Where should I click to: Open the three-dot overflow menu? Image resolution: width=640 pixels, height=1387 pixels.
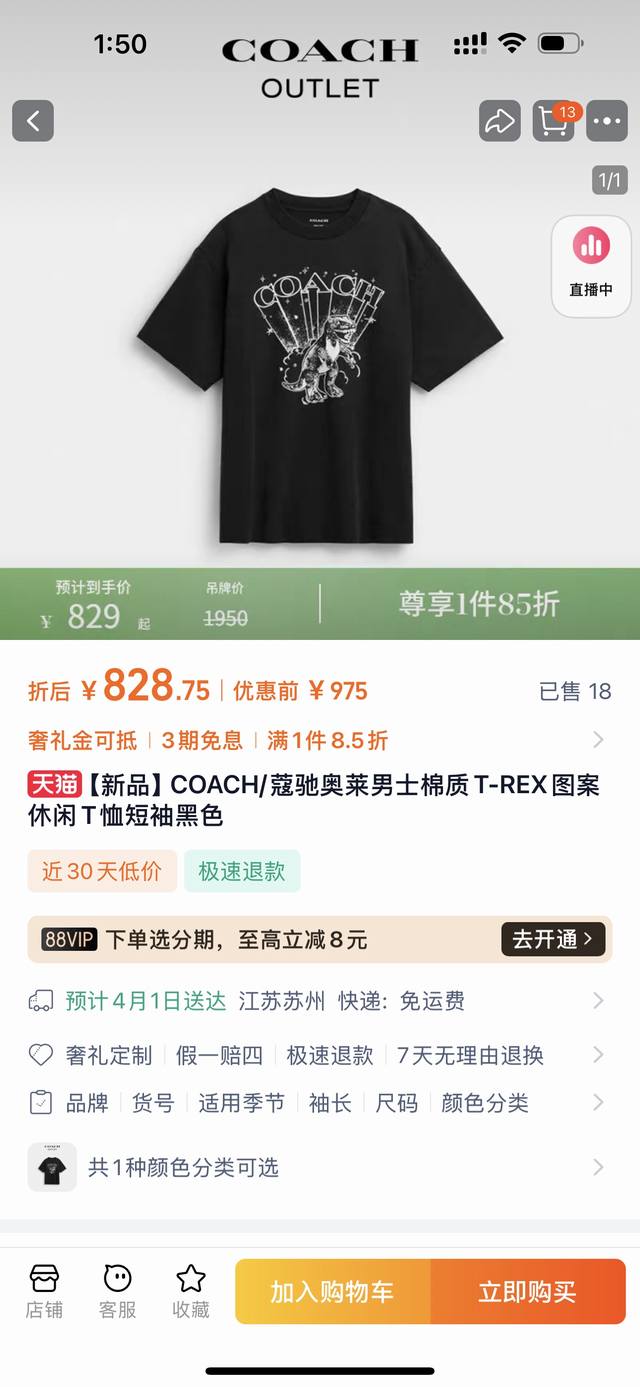(x=608, y=121)
